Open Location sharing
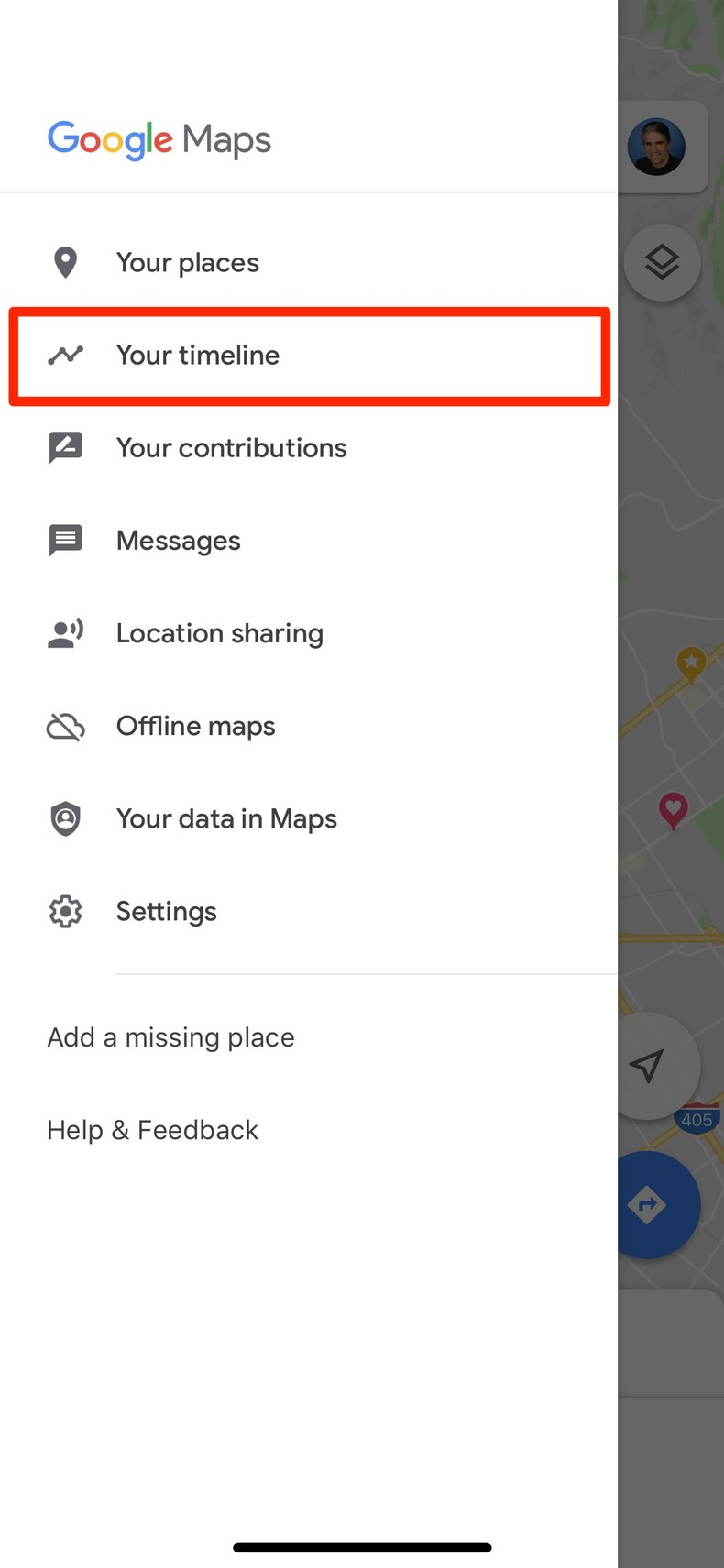This screenshot has height=1568, width=724. point(219,633)
